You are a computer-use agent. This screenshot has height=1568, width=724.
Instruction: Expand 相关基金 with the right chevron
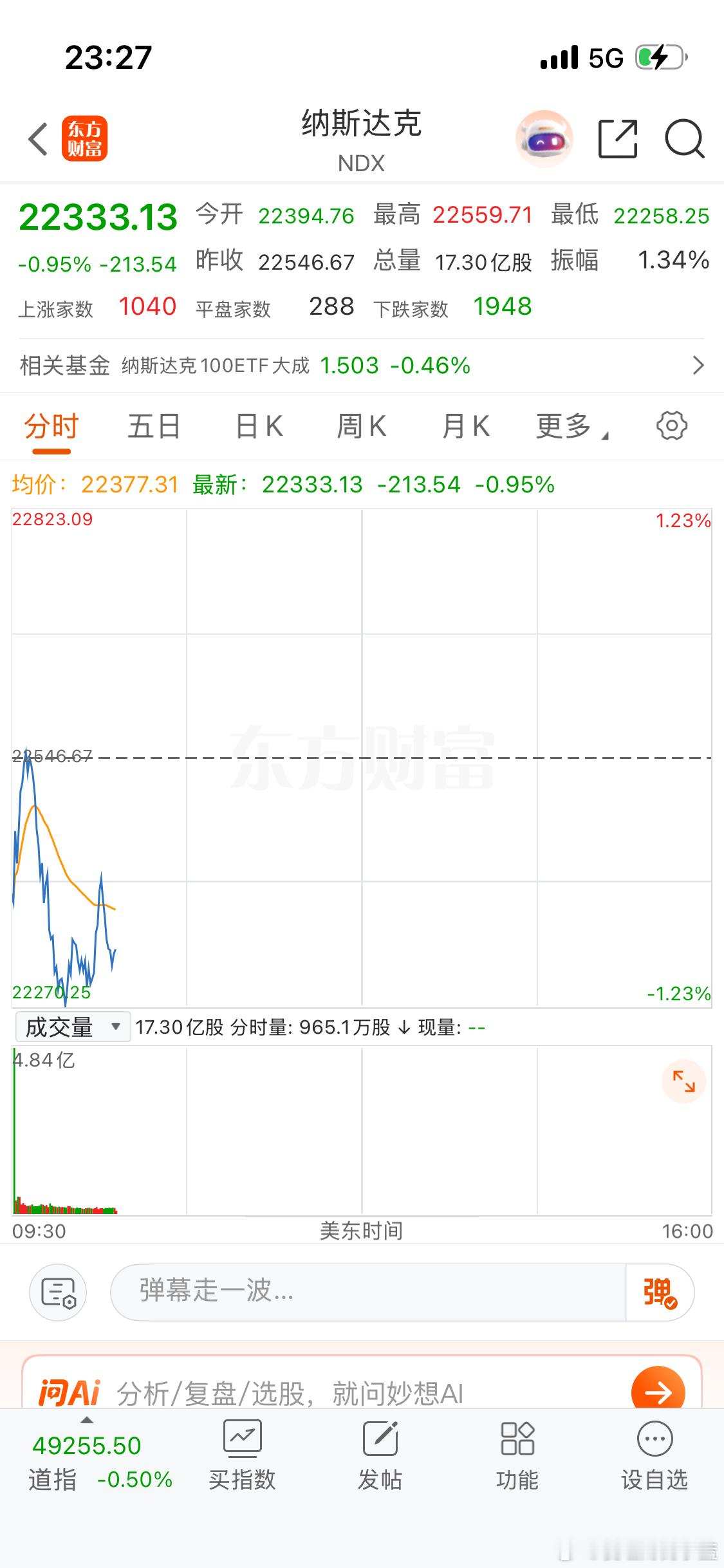click(698, 365)
